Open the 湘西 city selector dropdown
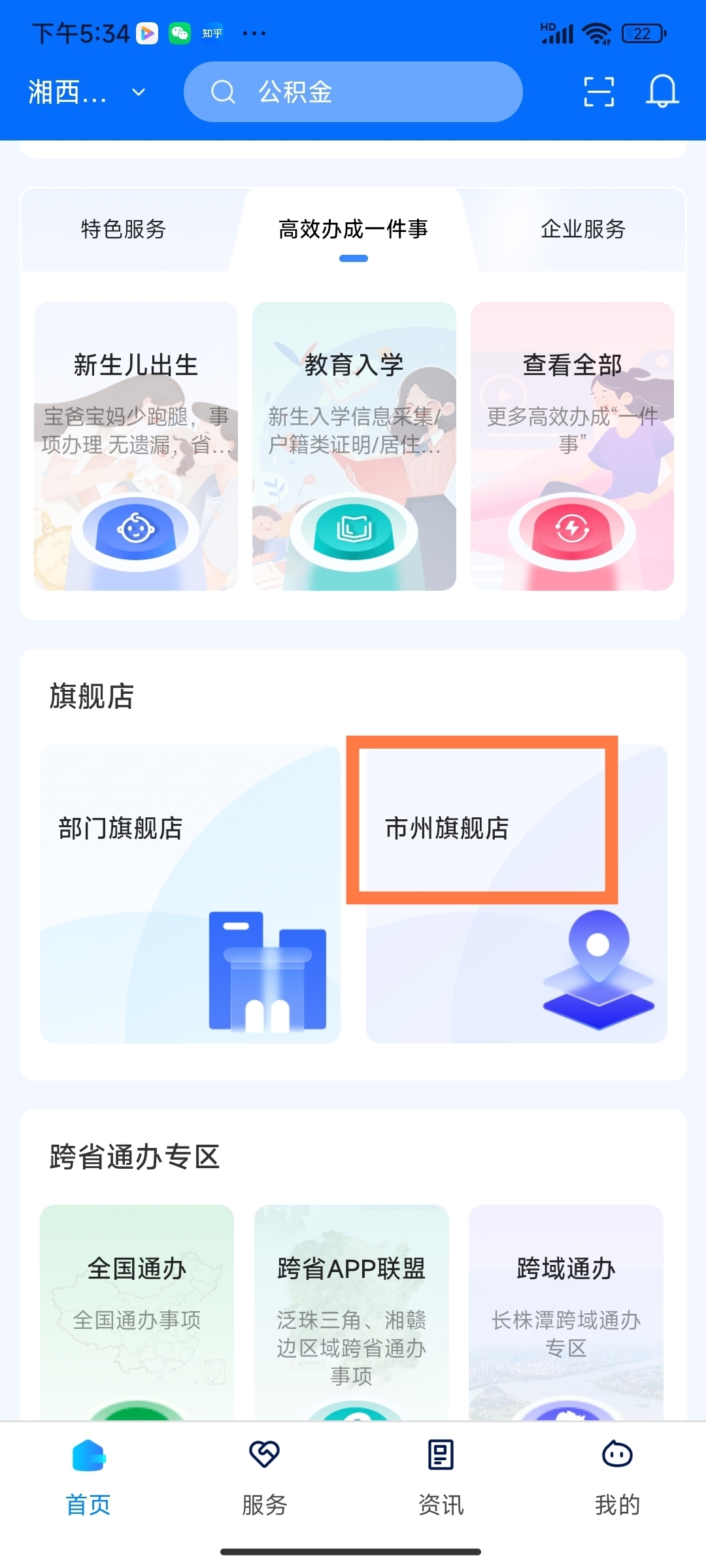Screen dimensions: 706x1568 point(86,92)
